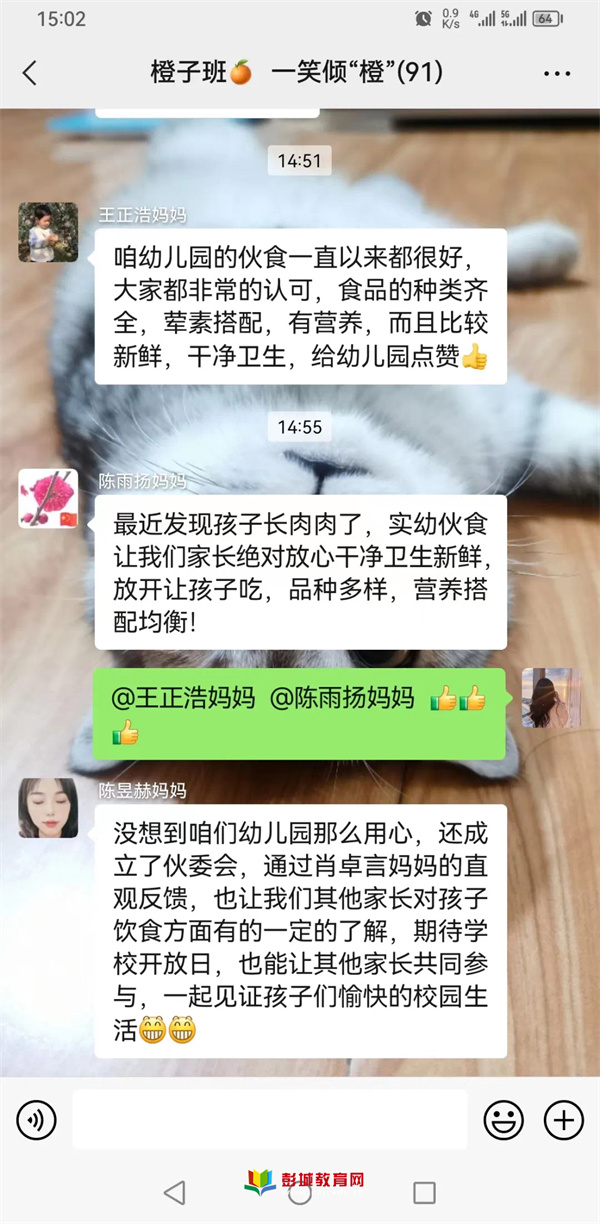Tap the message text input field

click(x=270, y=1120)
